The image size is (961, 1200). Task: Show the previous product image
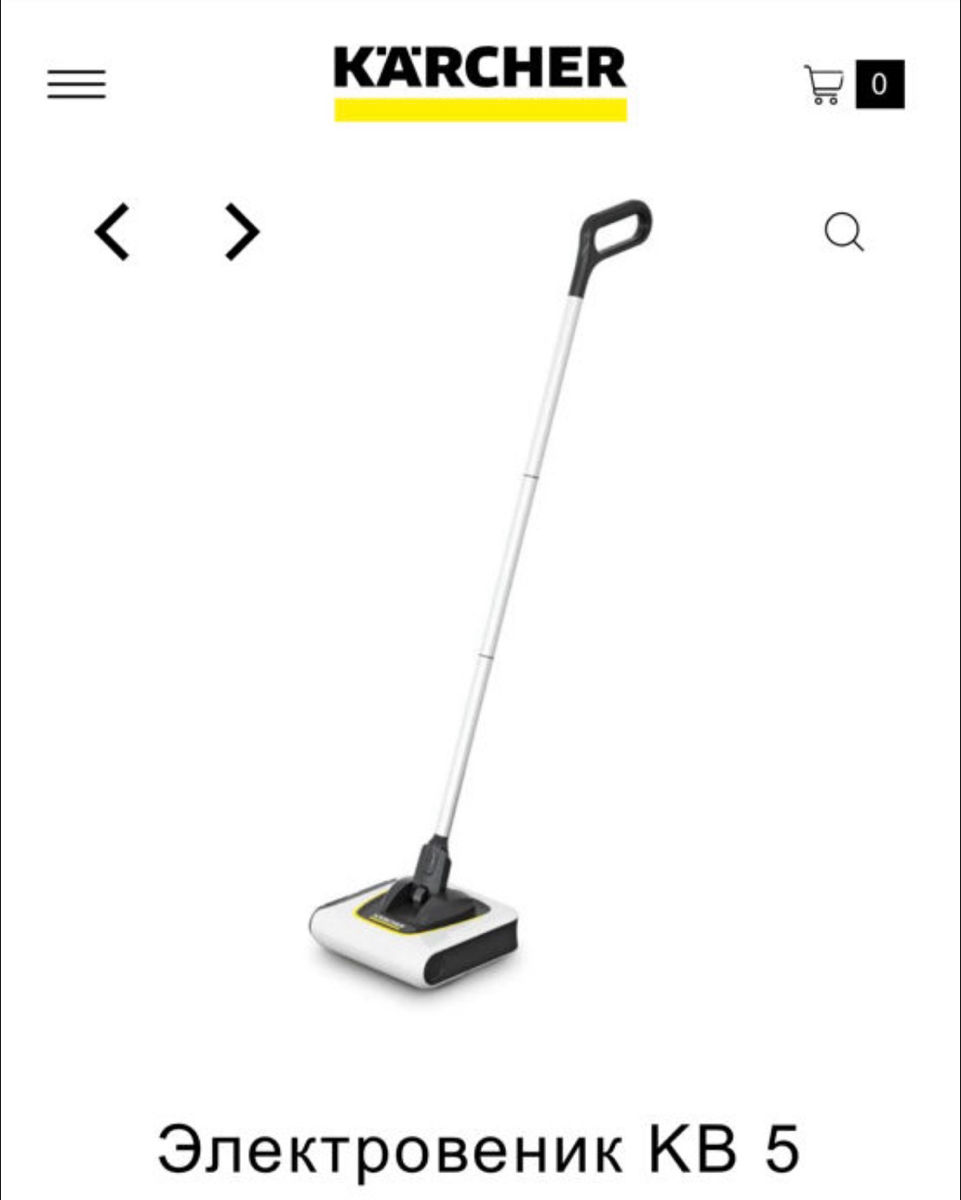pos(112,232)
